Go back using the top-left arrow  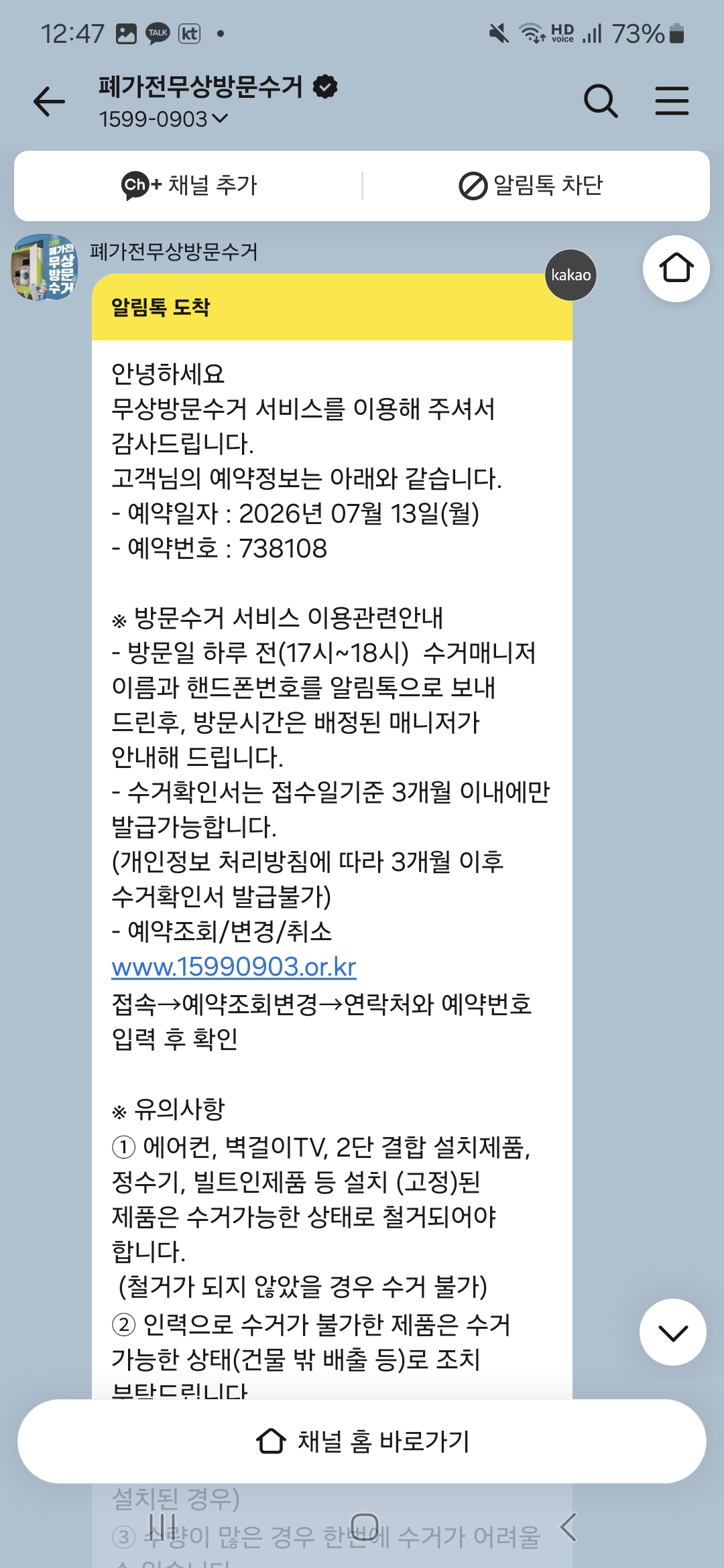[49, 102]
